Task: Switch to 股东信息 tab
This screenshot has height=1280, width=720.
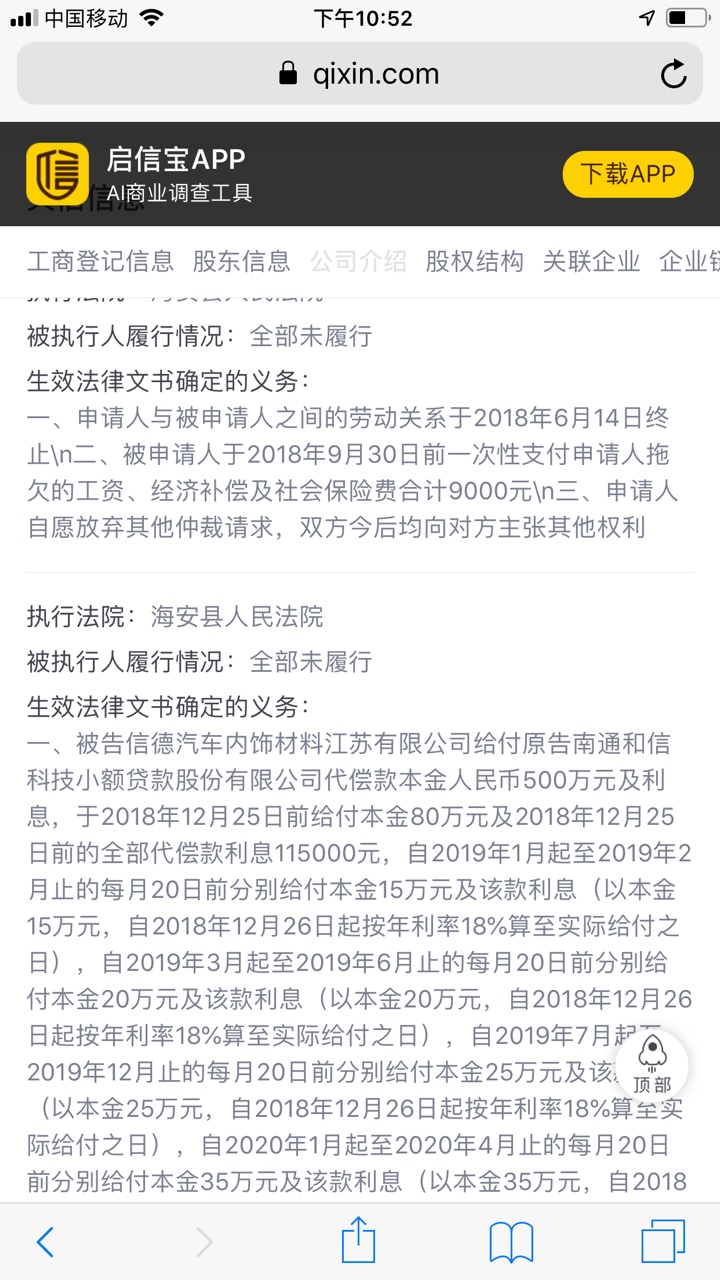Action: (241, 262)
